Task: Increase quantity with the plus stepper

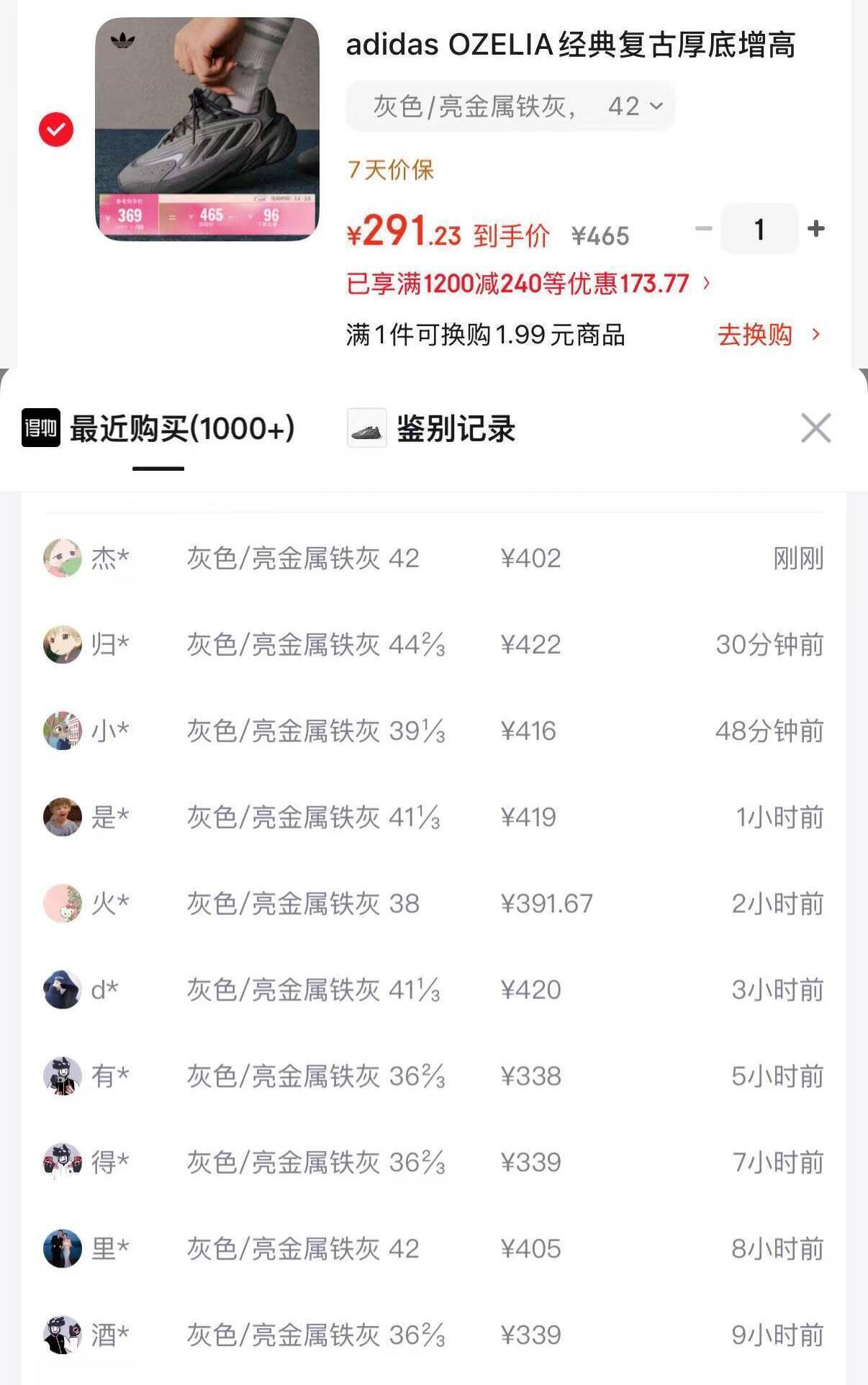Action: (x=815, y=229)
